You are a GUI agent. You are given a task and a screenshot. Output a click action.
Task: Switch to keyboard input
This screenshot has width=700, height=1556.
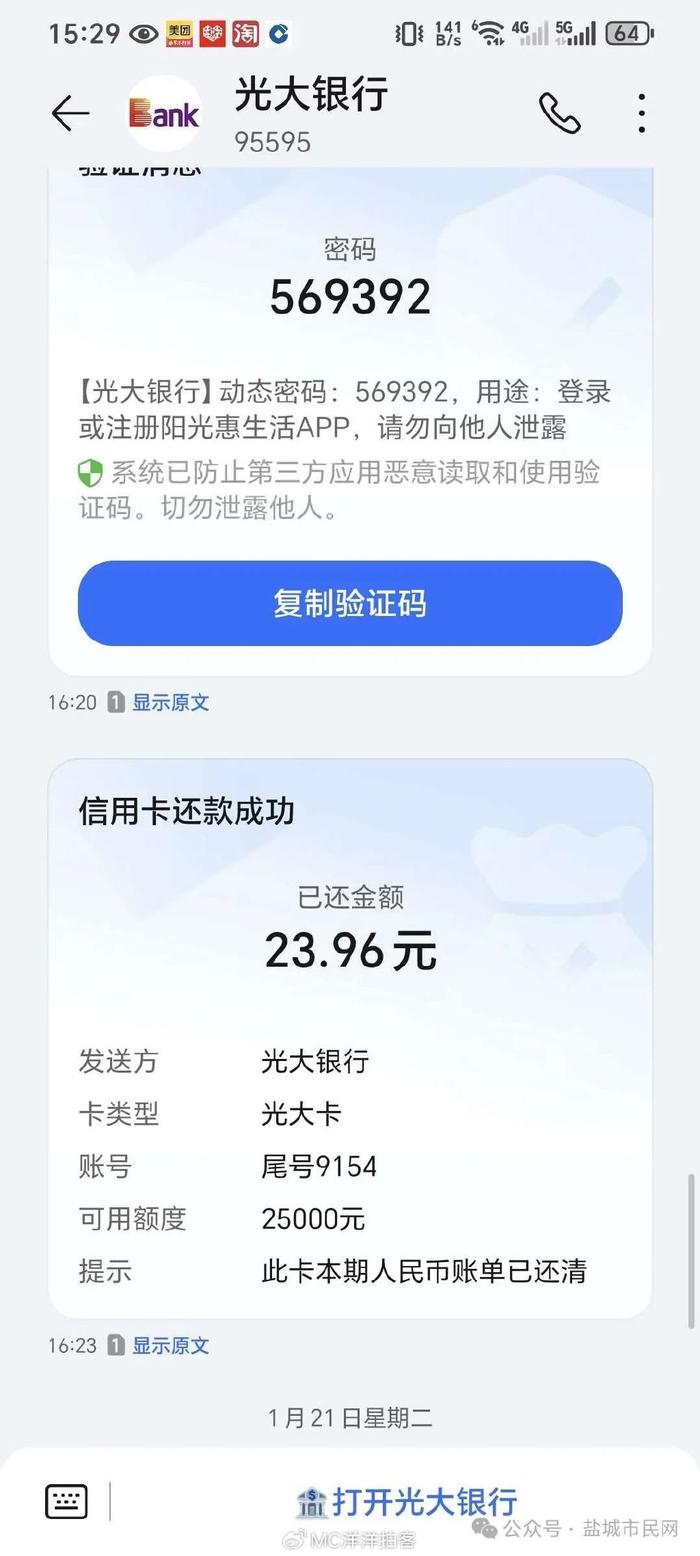point(66,1501)
